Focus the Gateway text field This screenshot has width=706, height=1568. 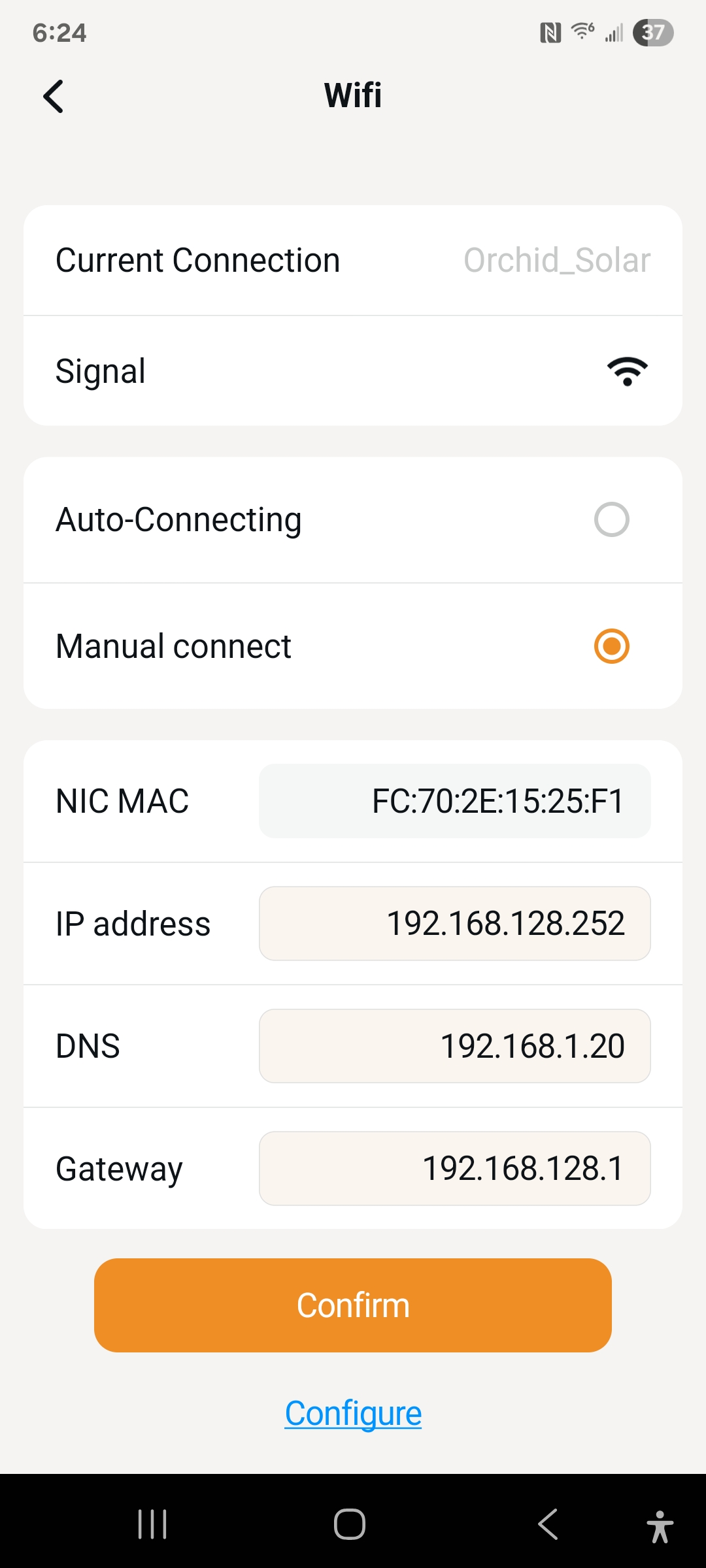click(x=455, y=1168)
